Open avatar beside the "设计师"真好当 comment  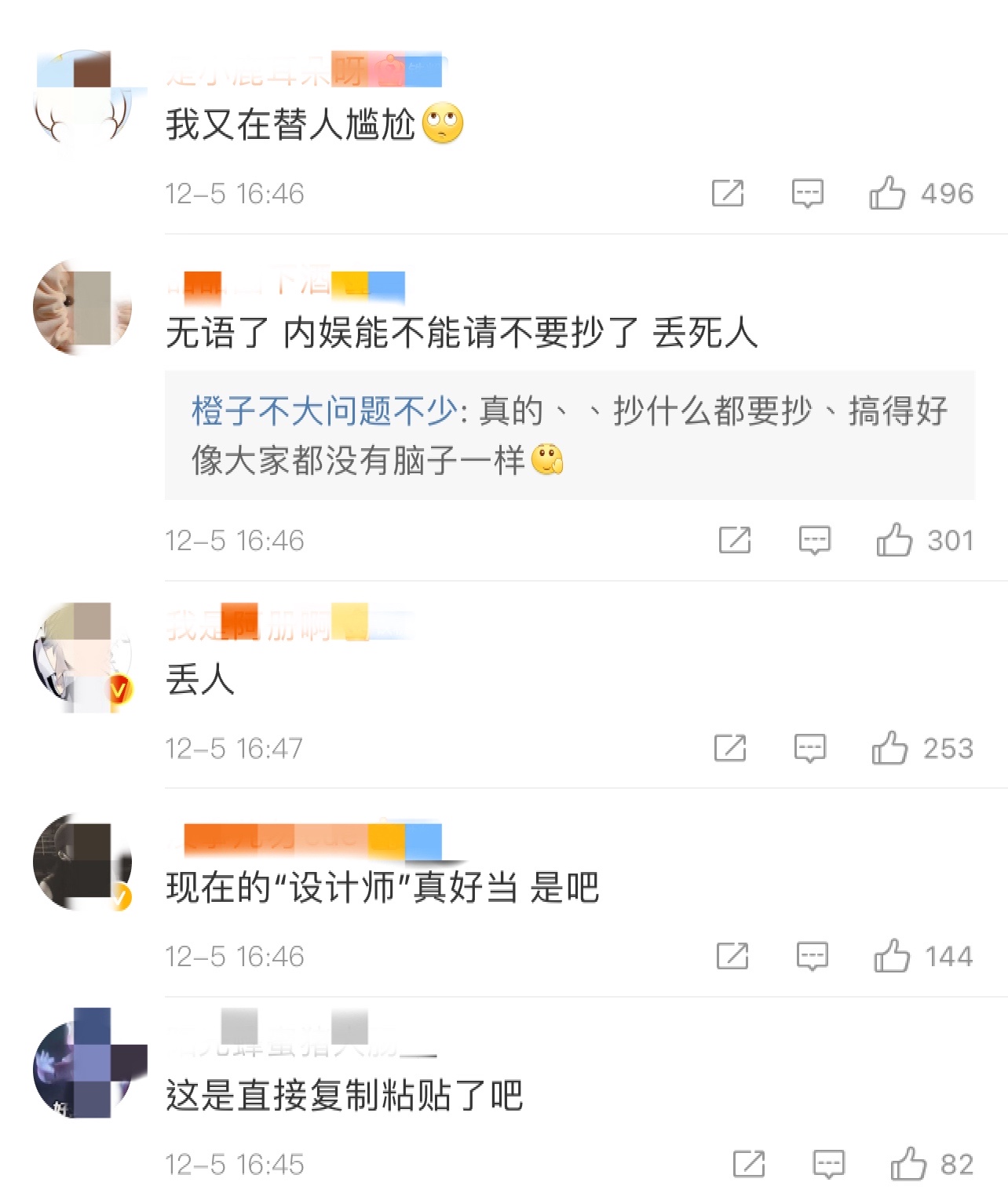tap(82, 862)
